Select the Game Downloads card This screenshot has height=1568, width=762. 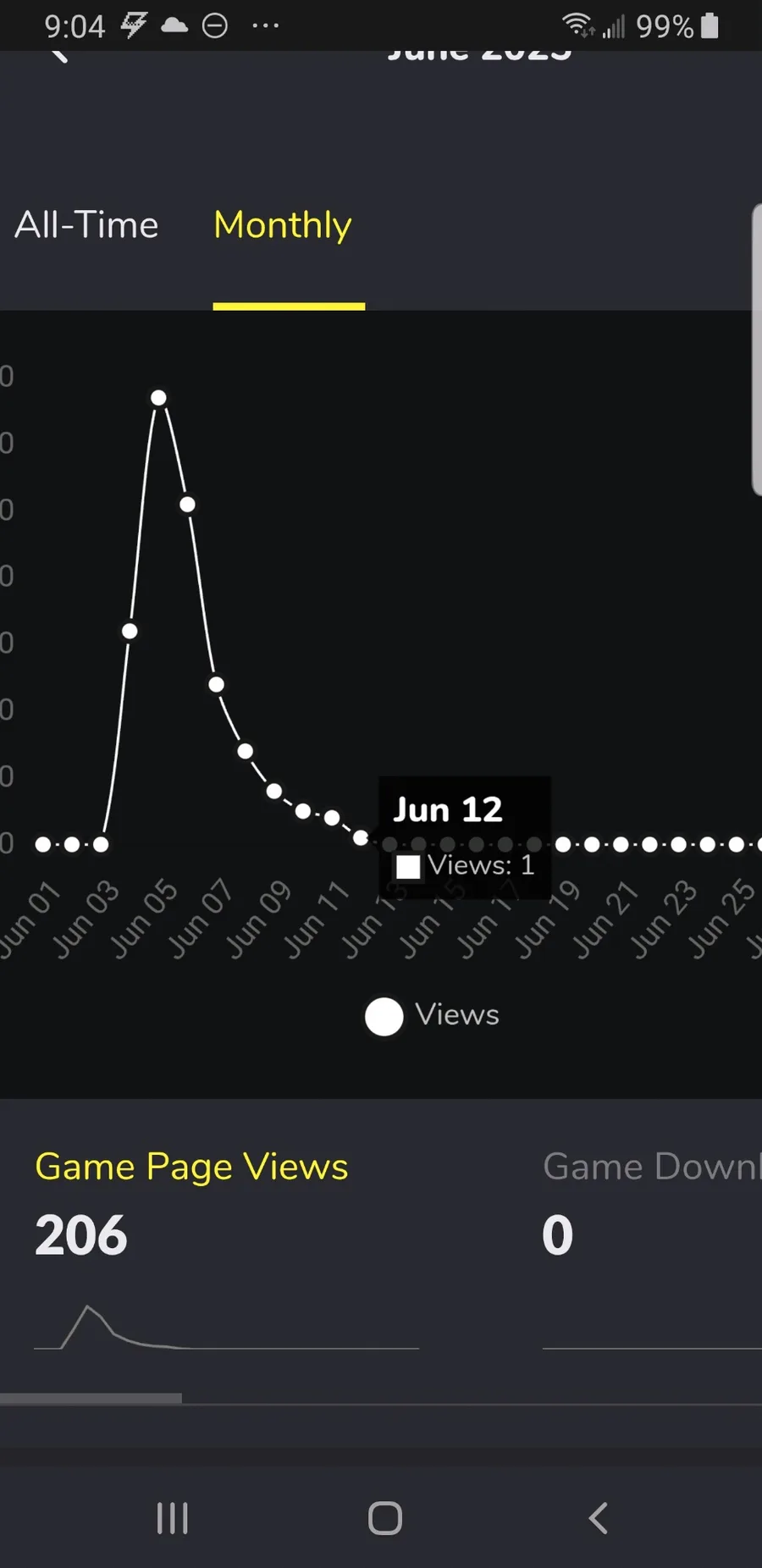pyautogui.click(x=652, y=1249)
